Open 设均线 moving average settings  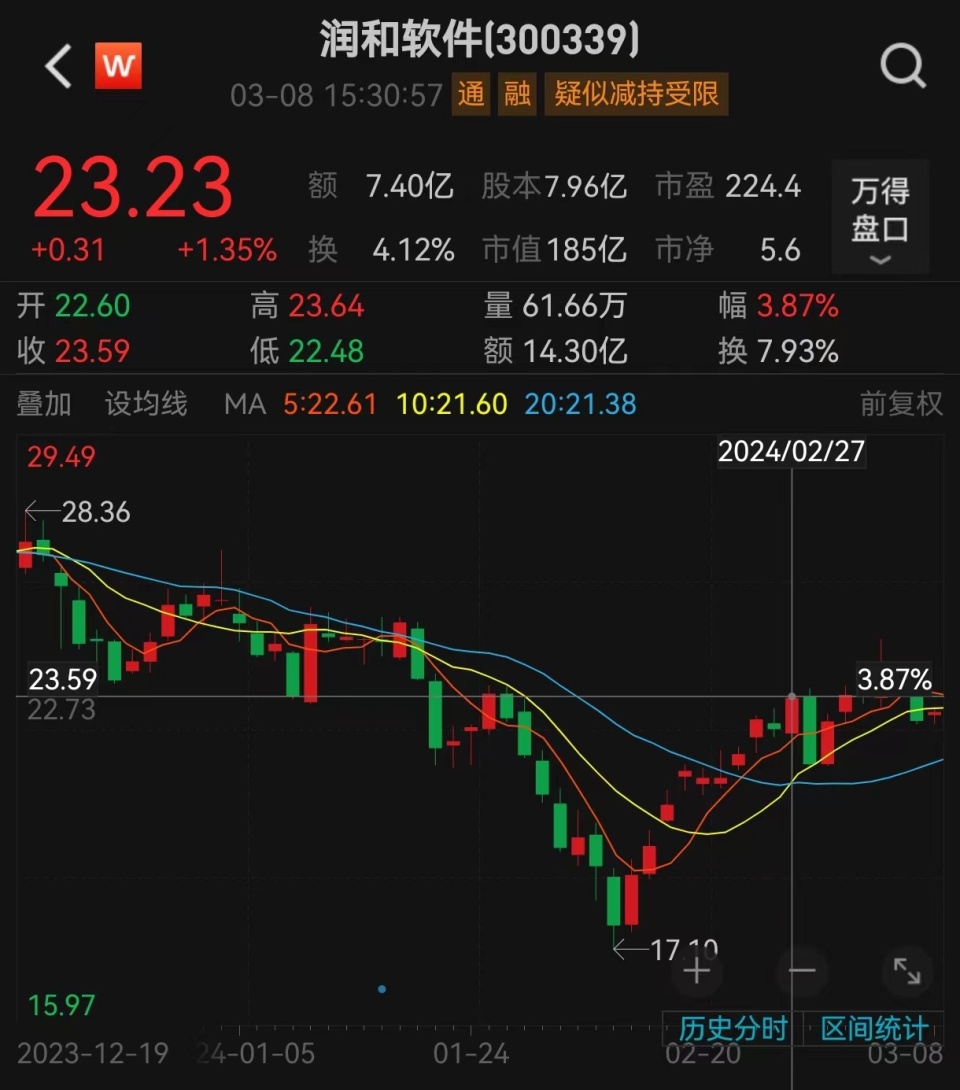coord(145,404)
